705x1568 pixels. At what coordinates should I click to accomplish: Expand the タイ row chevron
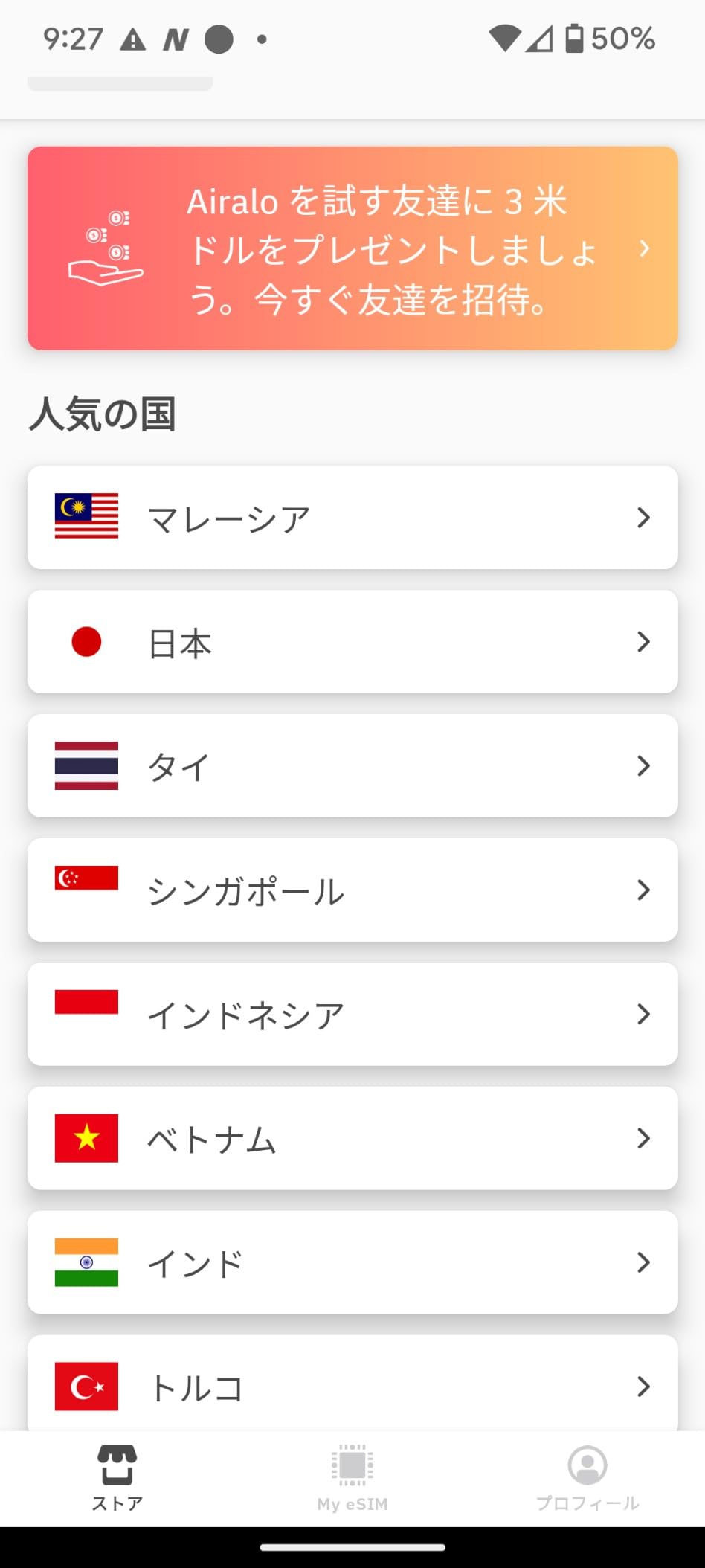click(x=643, y=766)
